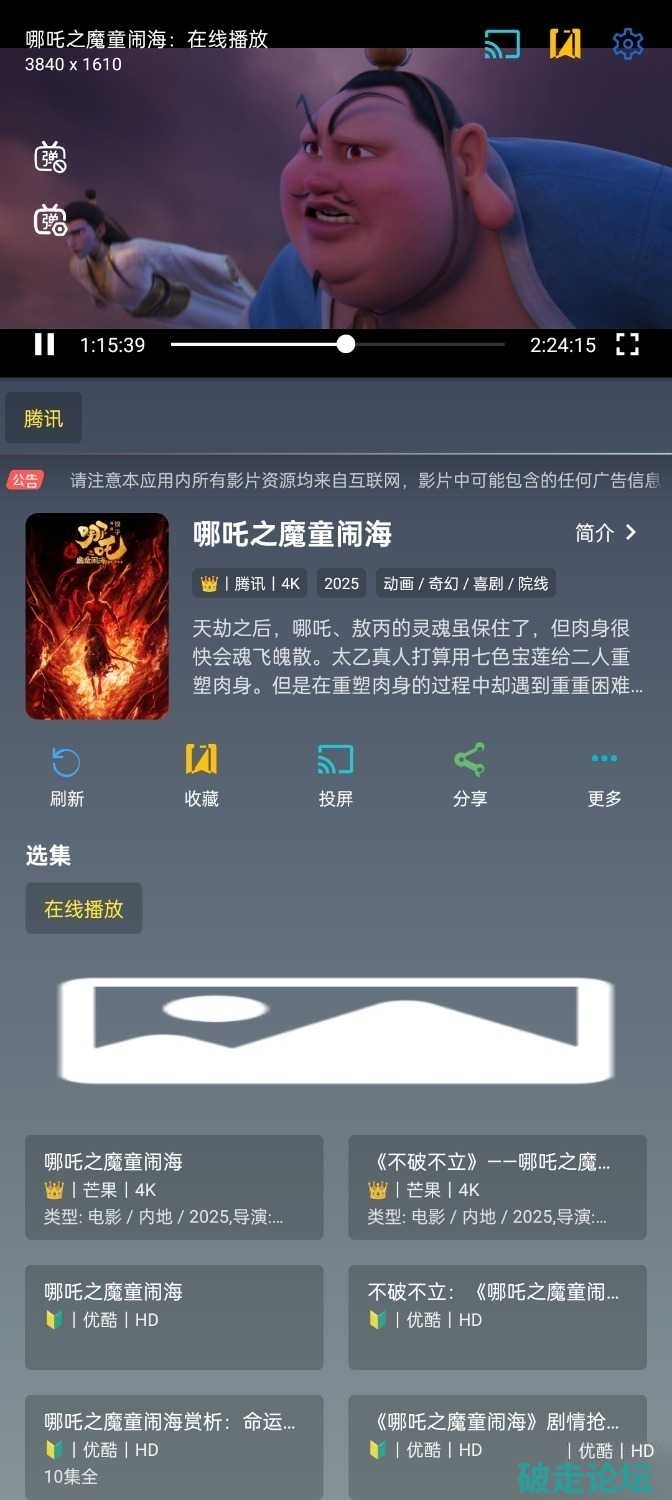Image resolution: width=672 pixels, height=1500 pixels.
Task: Tap 收藏 to favorite the movie
Action: click(201, 775)
